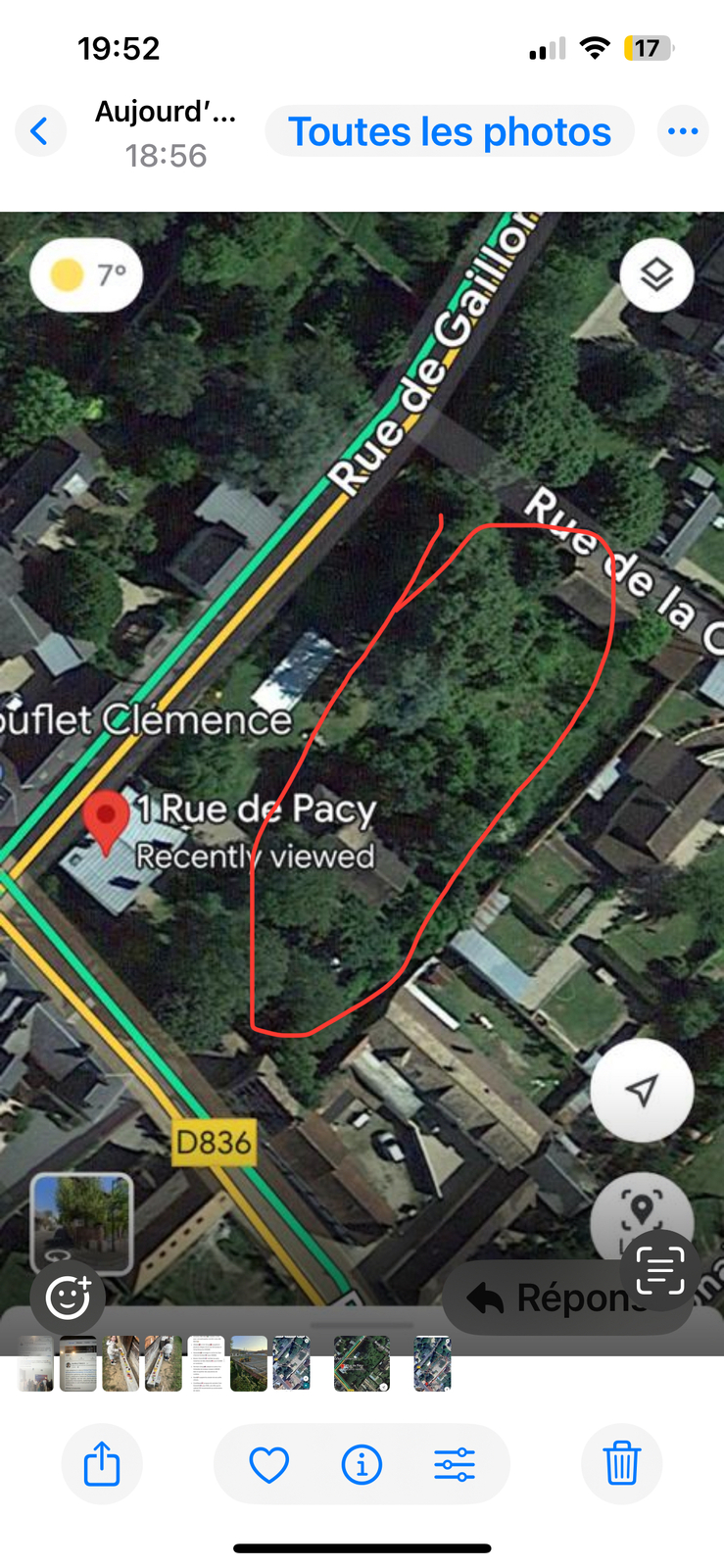Open the more options menu

(682, 131)
